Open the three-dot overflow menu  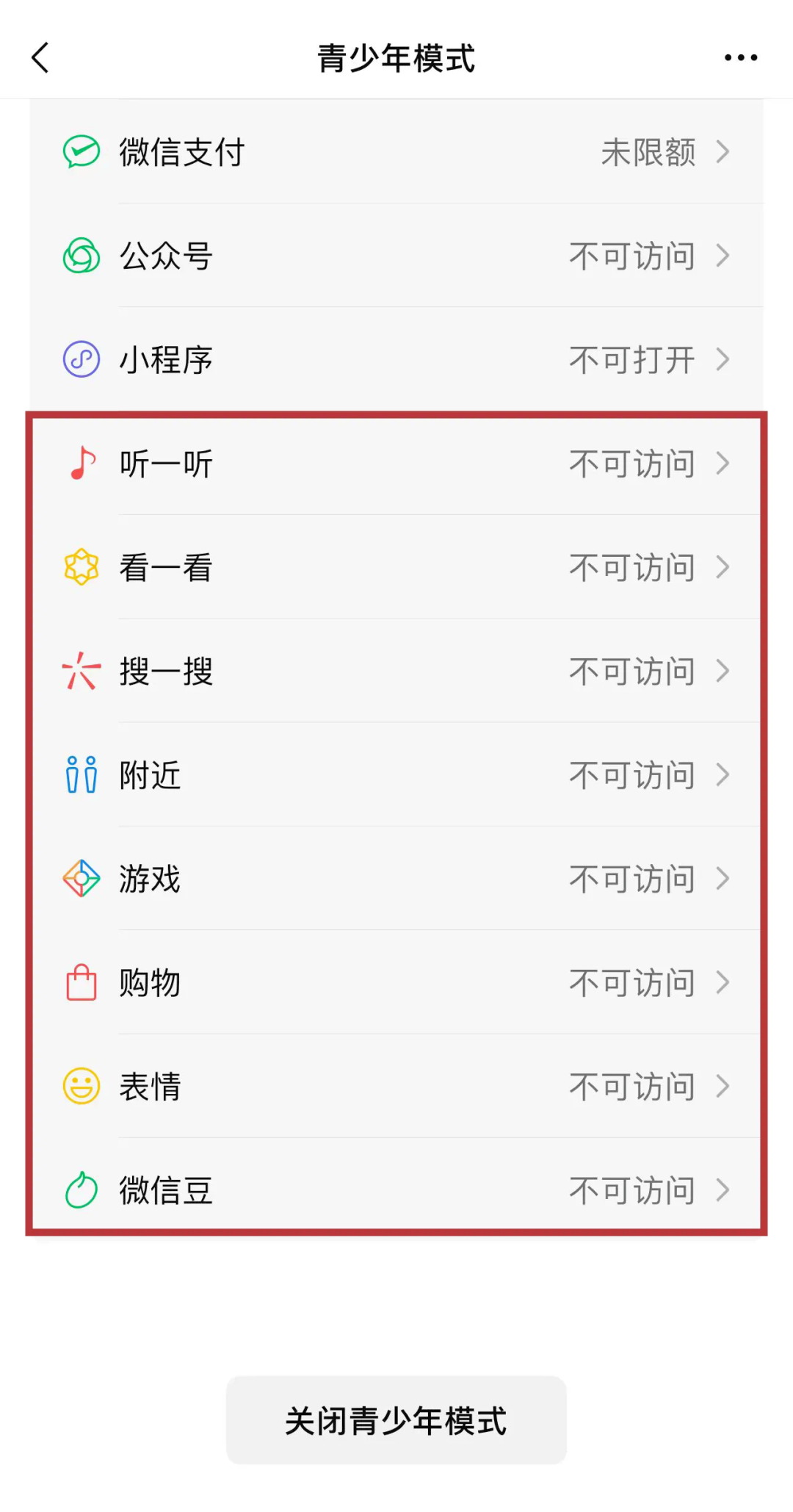coord(741,57)
